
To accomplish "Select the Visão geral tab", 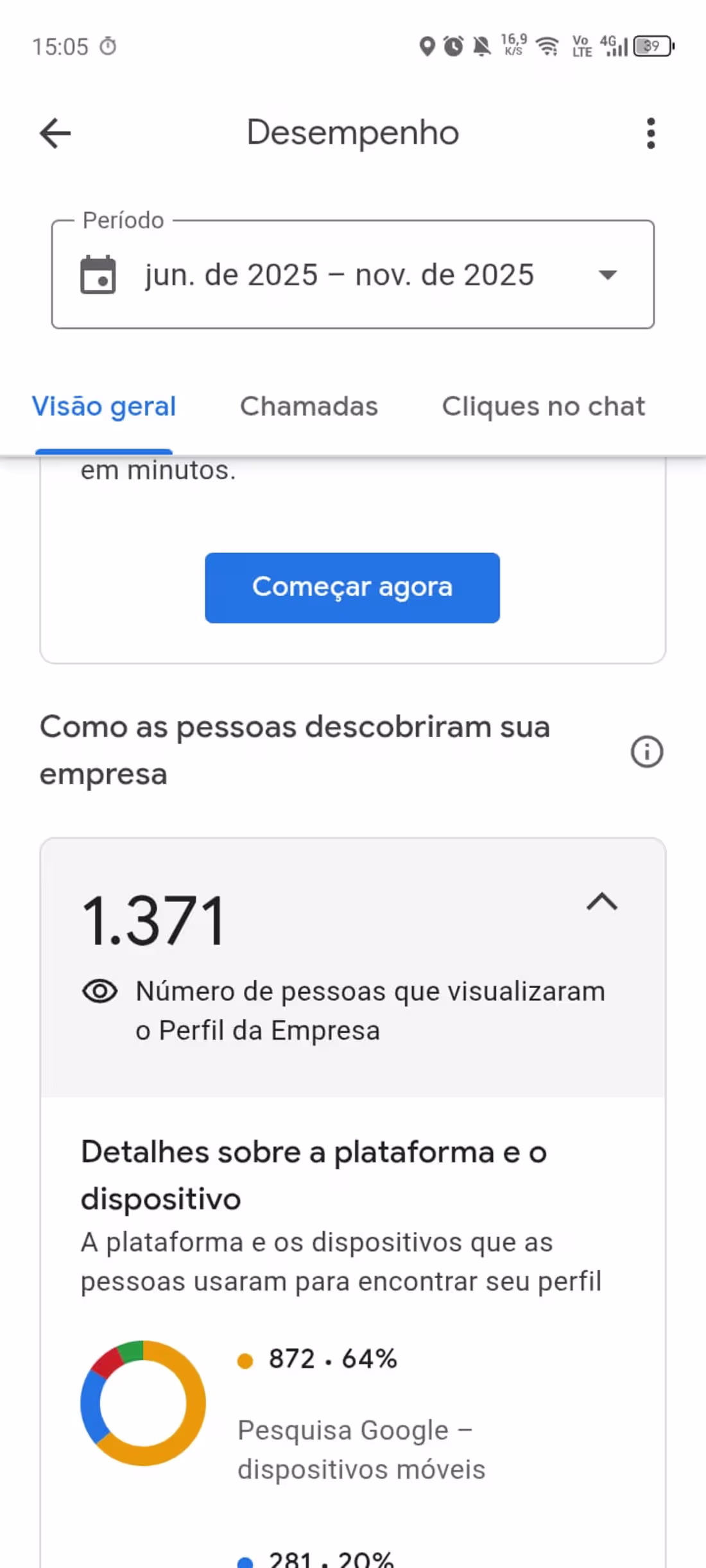I will point(104,406).
